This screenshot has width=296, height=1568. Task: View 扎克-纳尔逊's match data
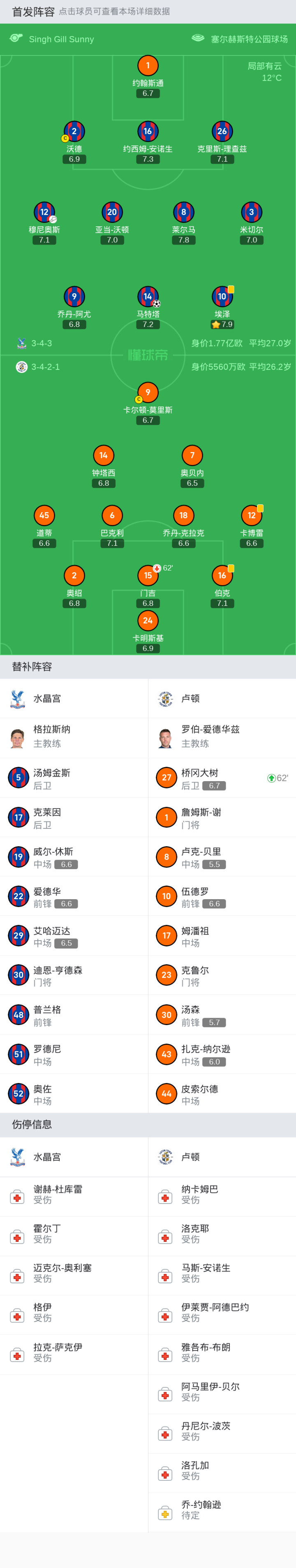222,1054
